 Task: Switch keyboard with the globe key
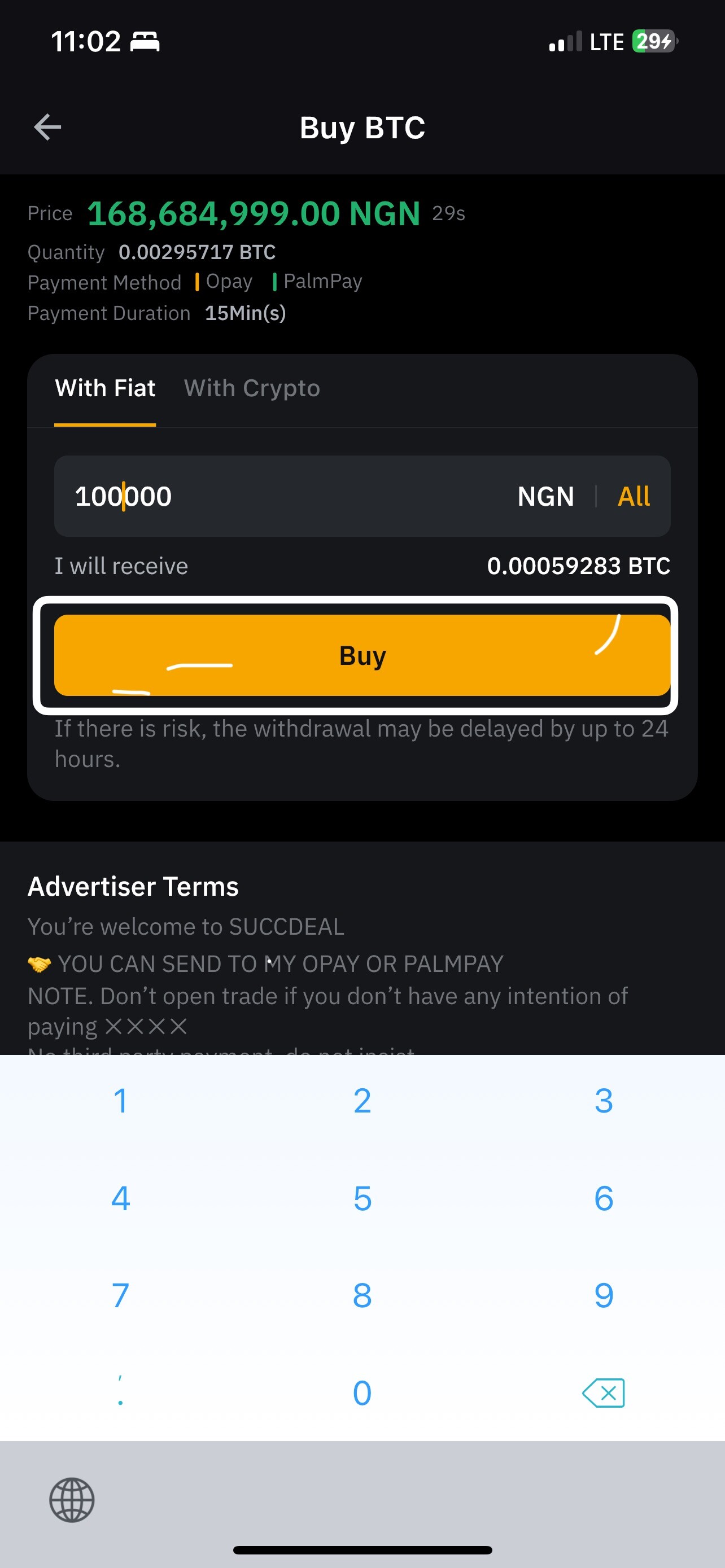72,1500
